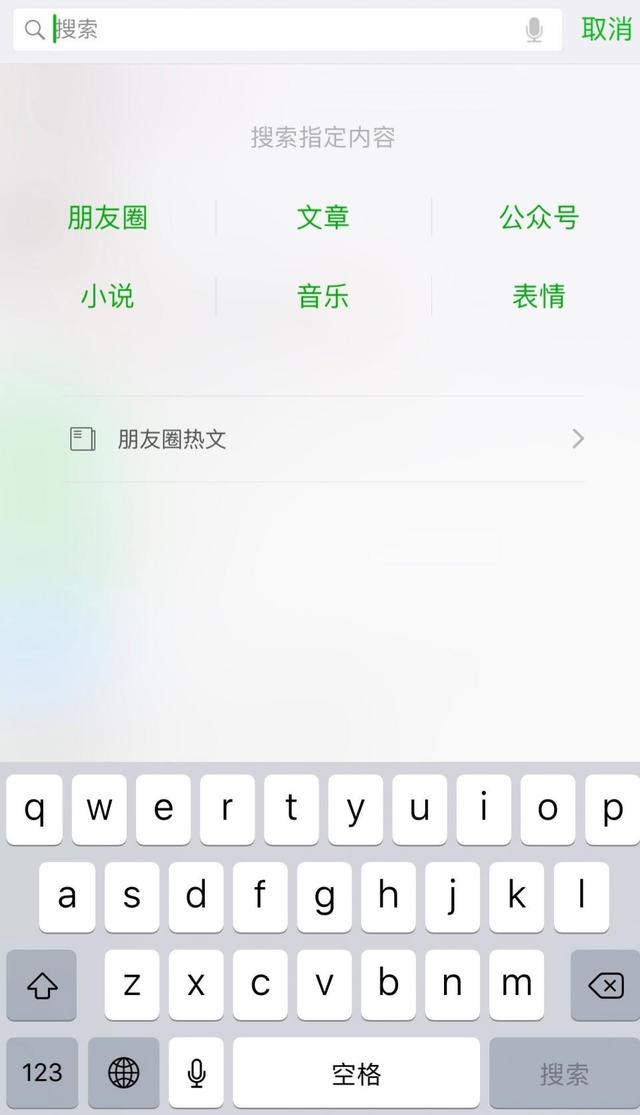Switch keyboard language with the globe key

tap(124, 1074)
